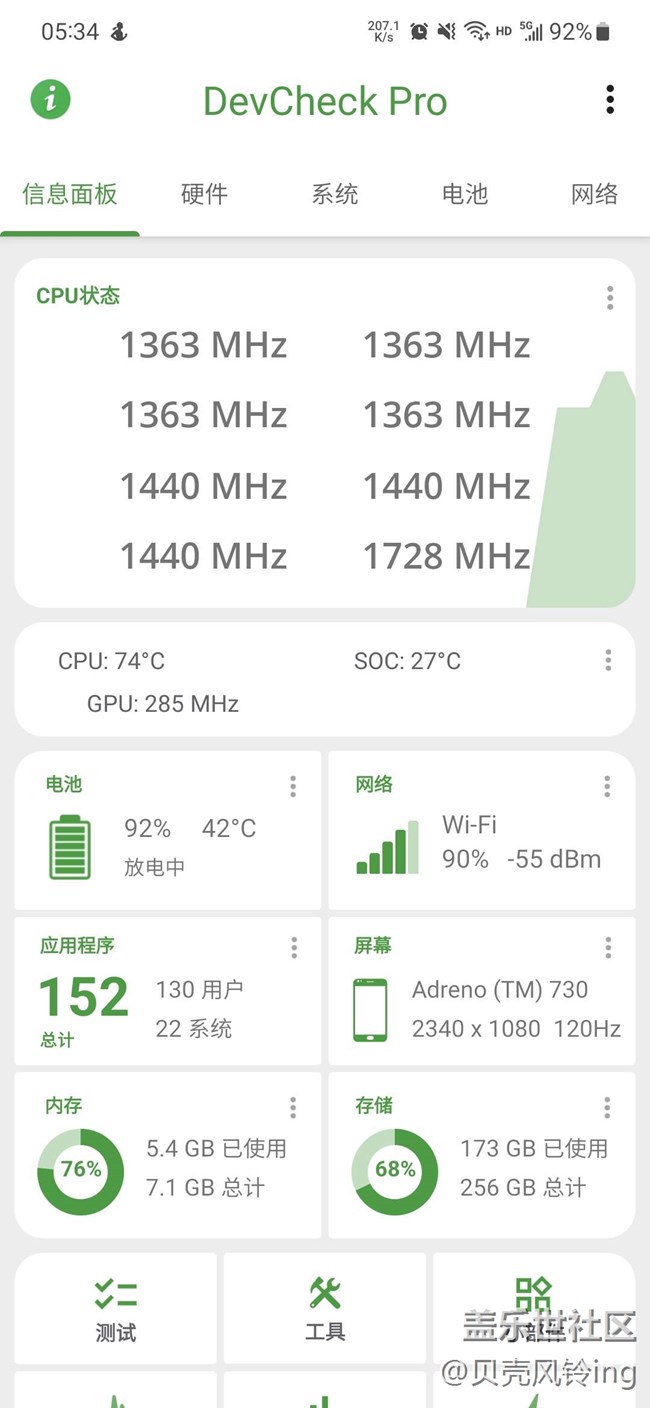Open the 内存 card menu dots

[x=293, y=1107]
